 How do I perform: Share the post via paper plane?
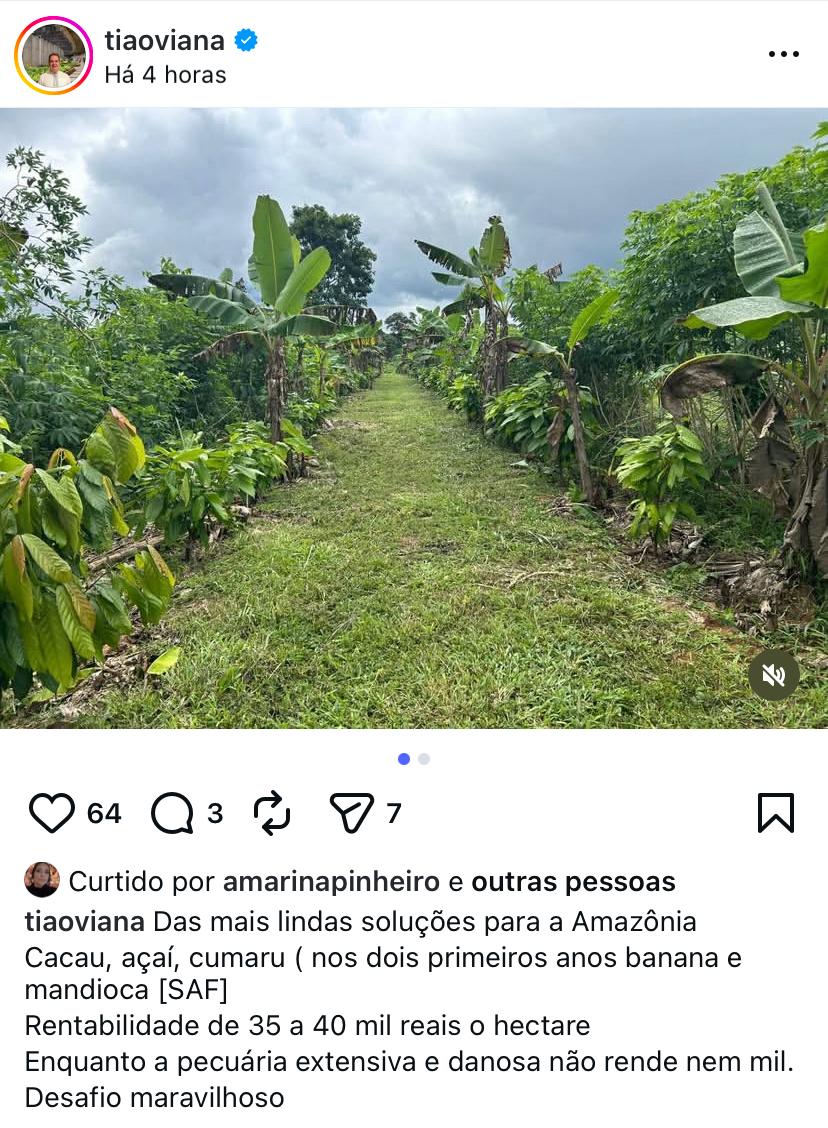pos(351,813)
